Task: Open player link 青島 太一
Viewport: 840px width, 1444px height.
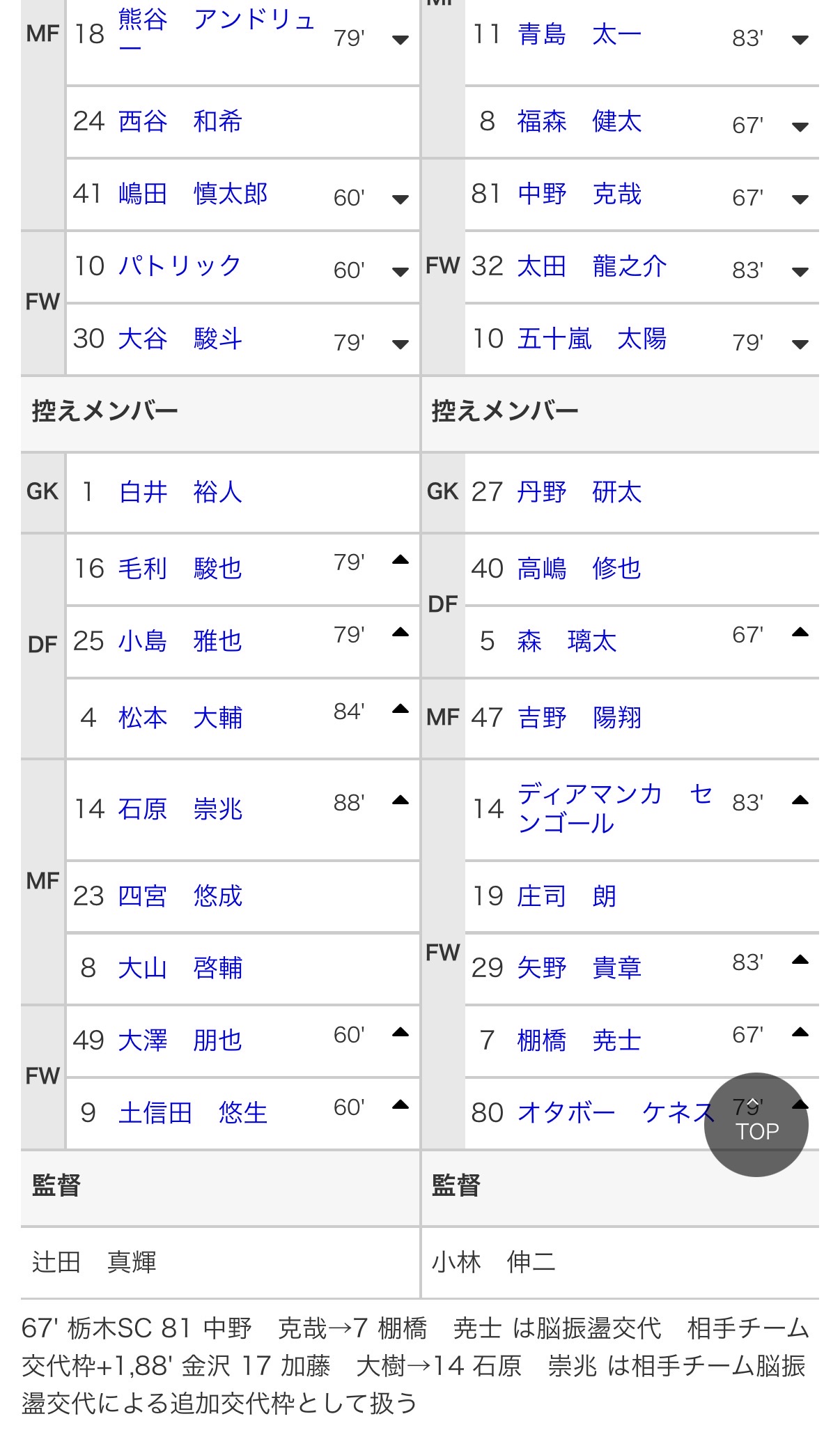Action: point(579,34)
